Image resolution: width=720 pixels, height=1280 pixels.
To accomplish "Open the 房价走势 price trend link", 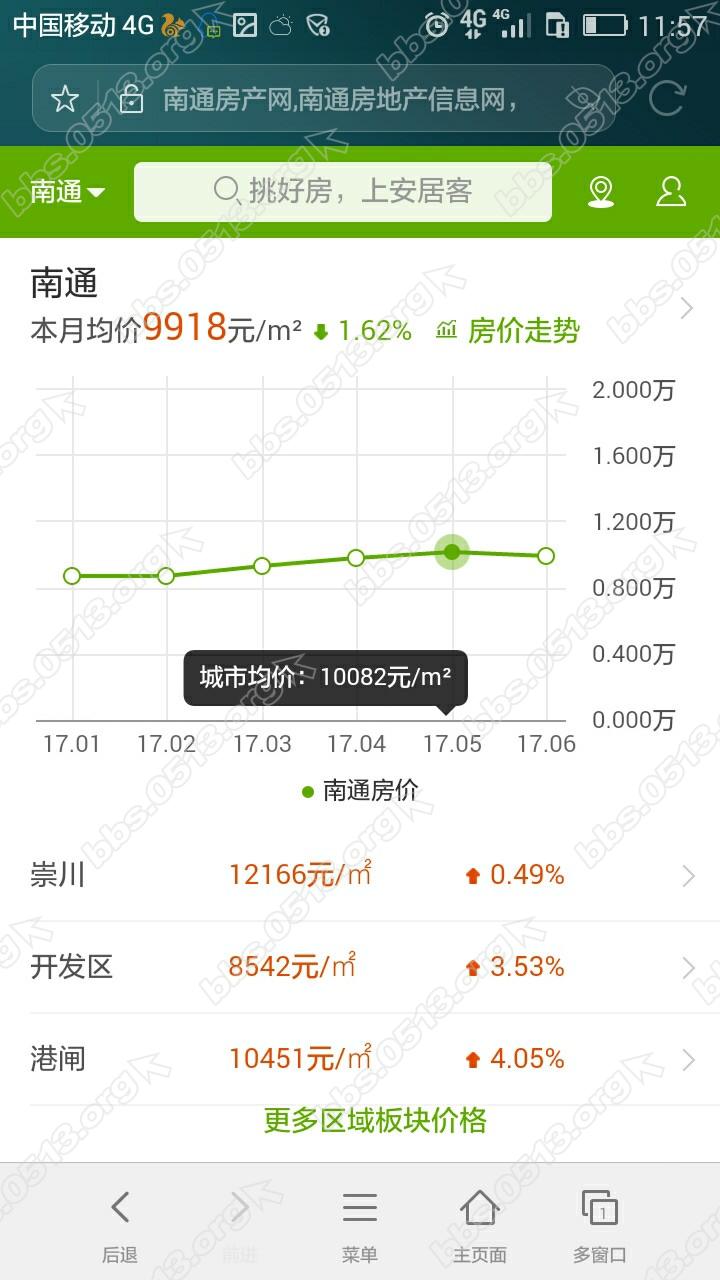I will tap(509, 330).
